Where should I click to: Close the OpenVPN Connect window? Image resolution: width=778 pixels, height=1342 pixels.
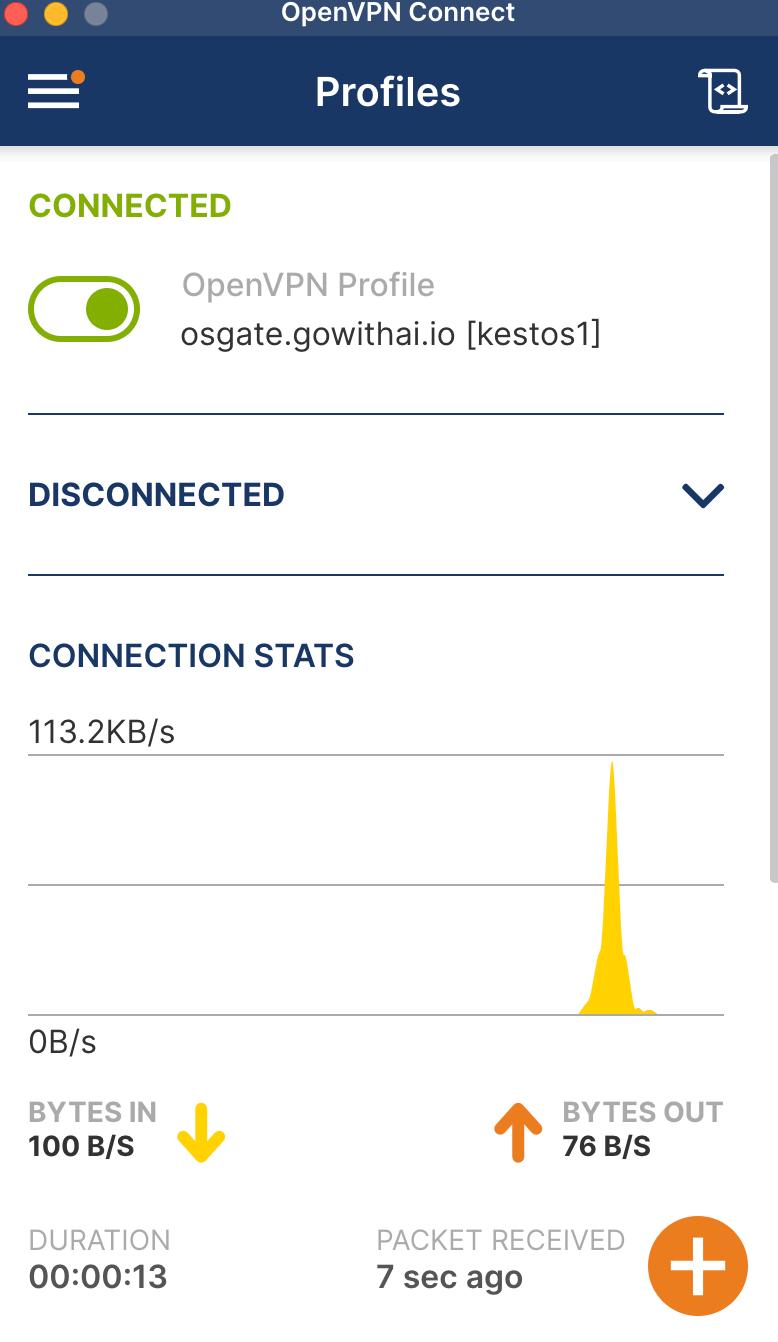click(x=17, y=14)
